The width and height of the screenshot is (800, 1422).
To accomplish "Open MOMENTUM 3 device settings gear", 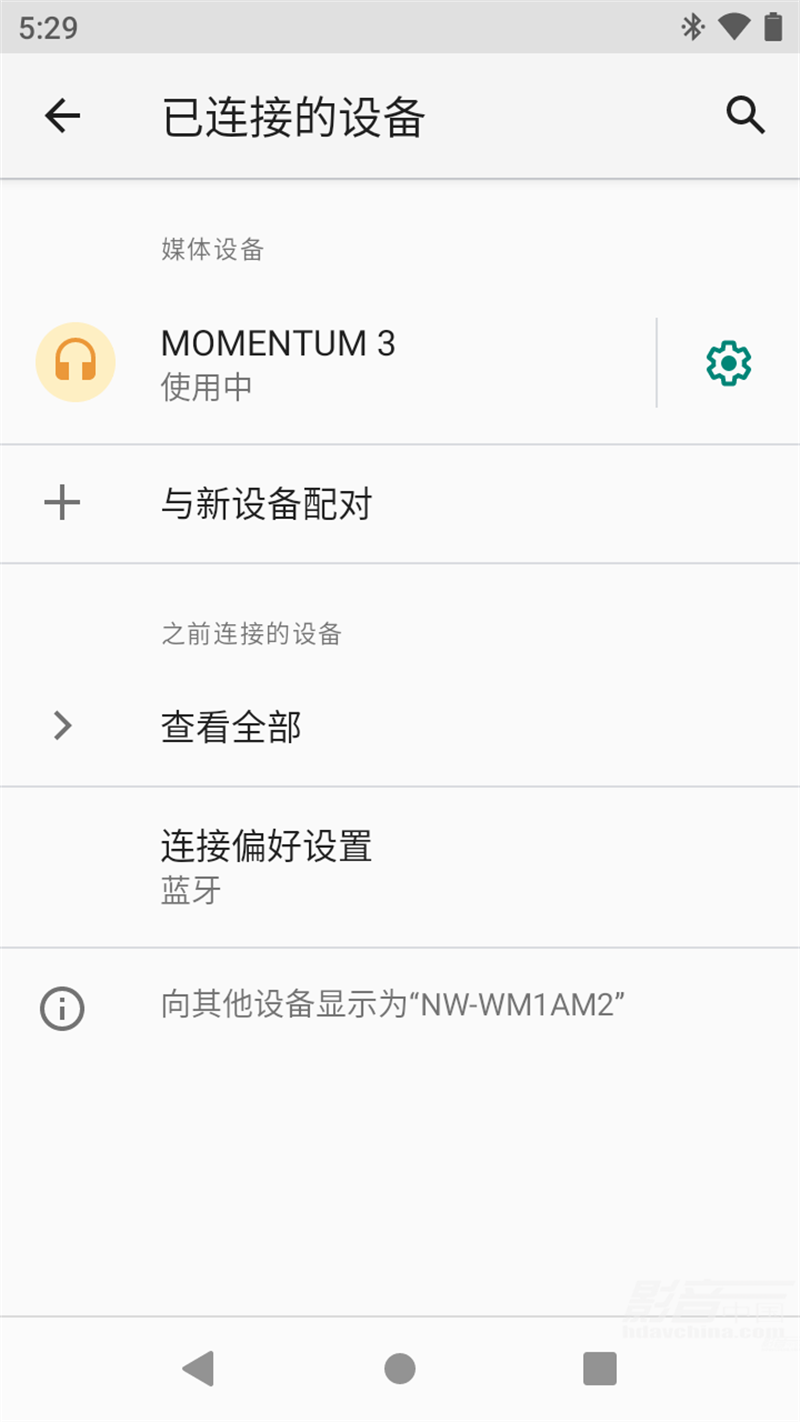I will 728,363.
